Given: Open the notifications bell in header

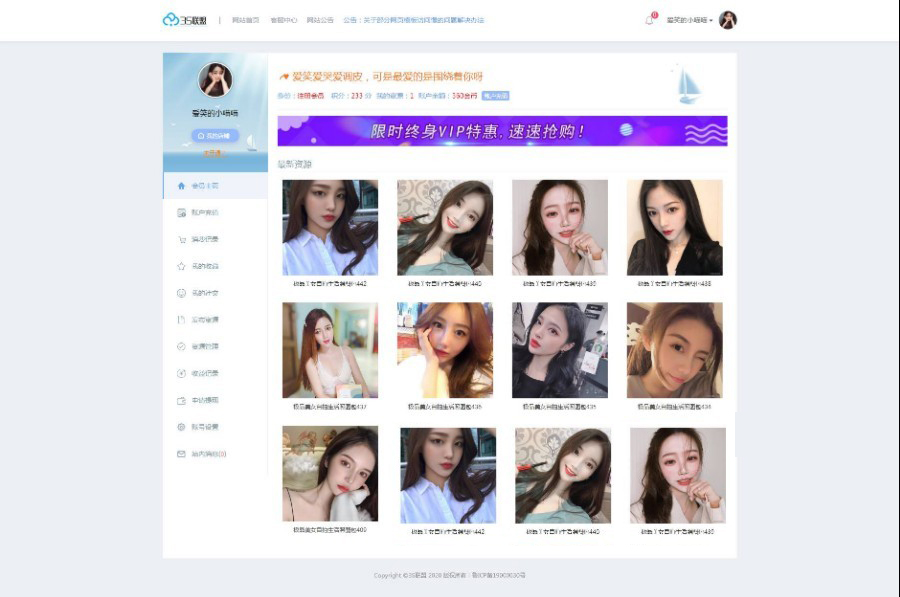Looking at the screenshot, I should pos(649,20).
